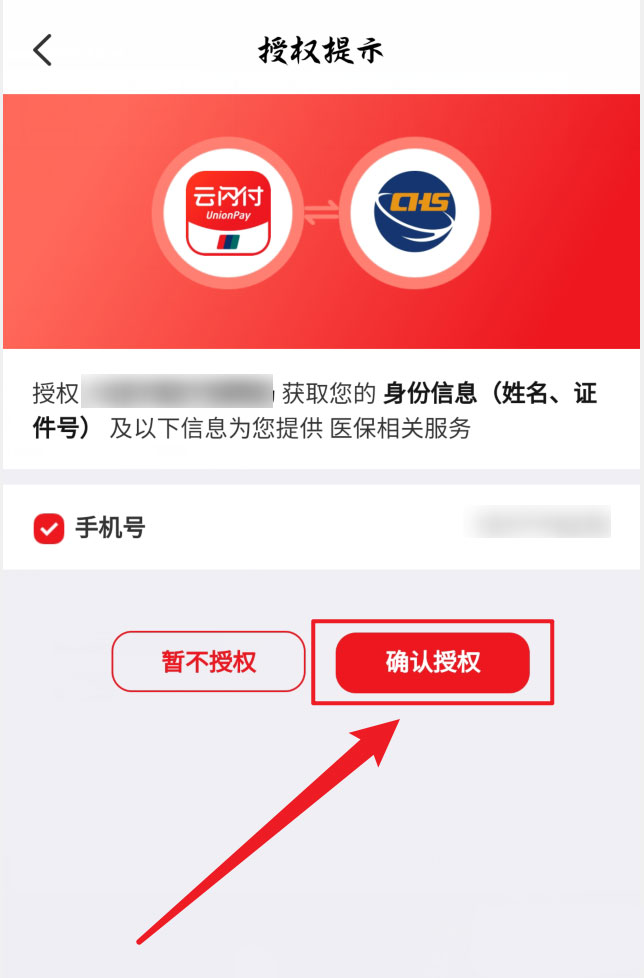This screenshot has width=644, height=978.
Task: Confirm with the 确认授权 button
Action: 432,662
